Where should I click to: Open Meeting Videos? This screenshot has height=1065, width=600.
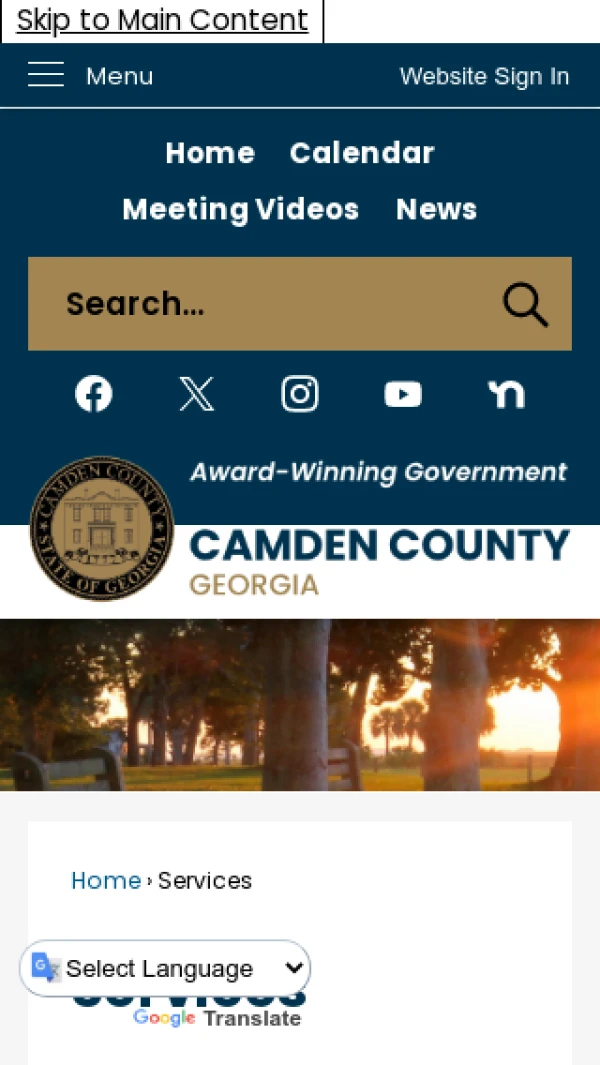[240, 209]
